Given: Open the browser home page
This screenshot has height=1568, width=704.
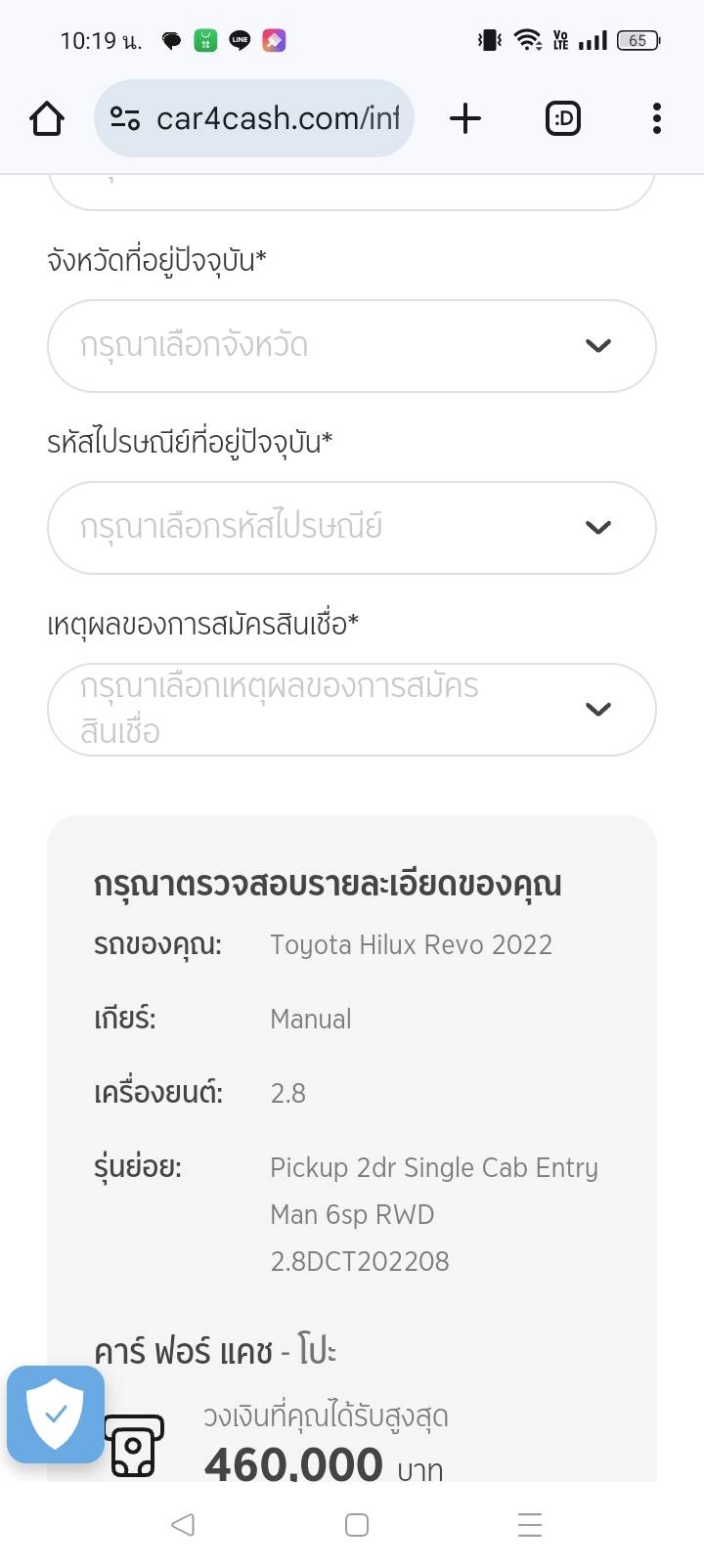Looking at the screenshot, I should click(x=46, y=119).
